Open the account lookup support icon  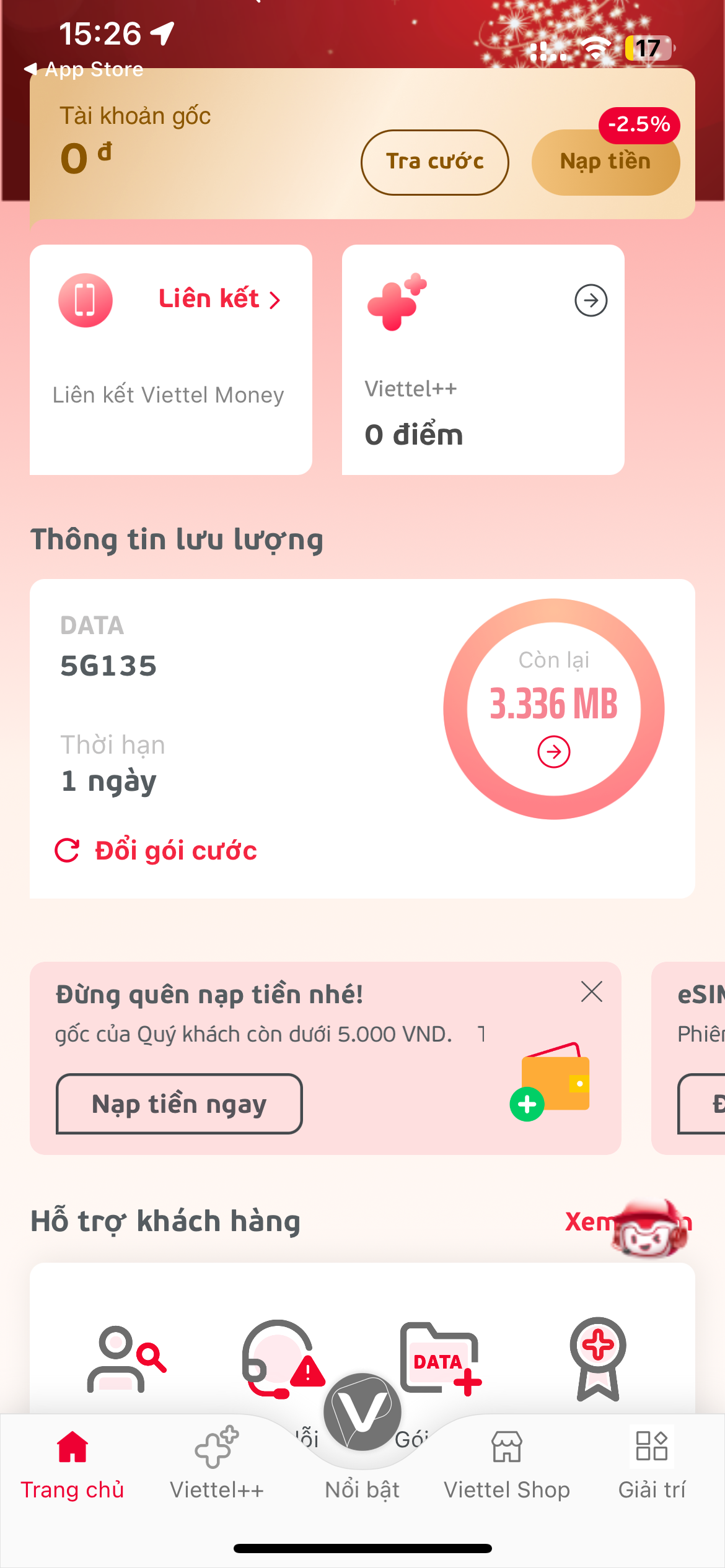coord(126,1359)
